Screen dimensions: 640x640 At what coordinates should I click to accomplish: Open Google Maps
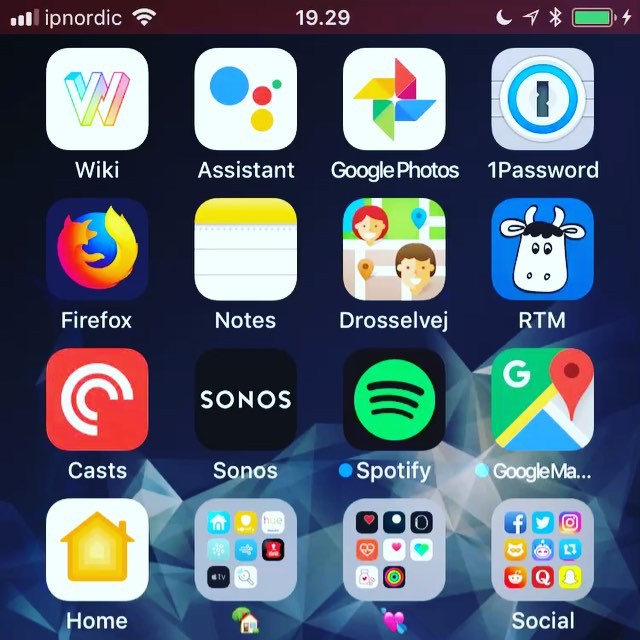[542, 399]
